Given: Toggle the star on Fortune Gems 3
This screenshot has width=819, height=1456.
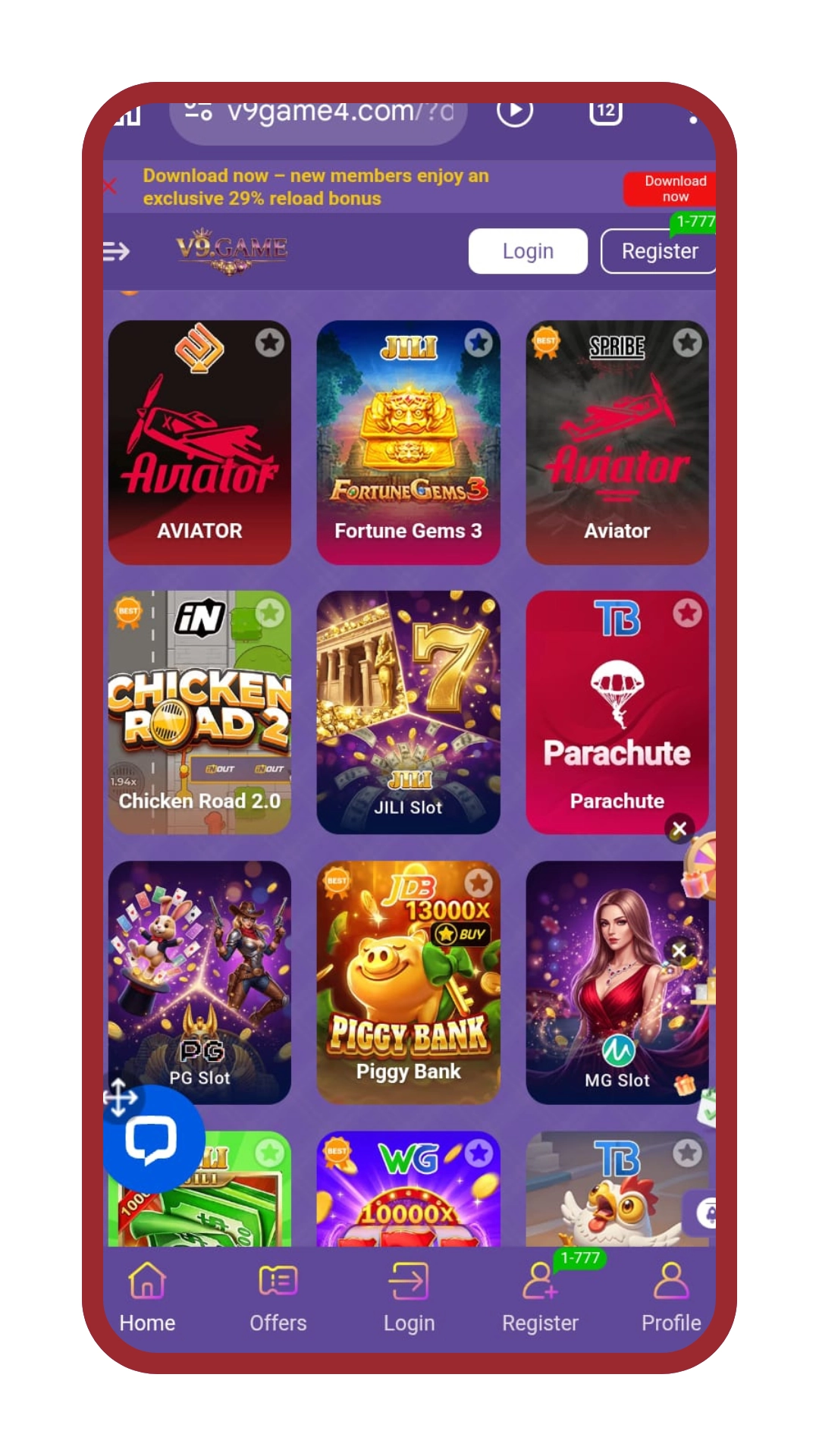Looking at the screenshot, I should (x=479, y=343).
